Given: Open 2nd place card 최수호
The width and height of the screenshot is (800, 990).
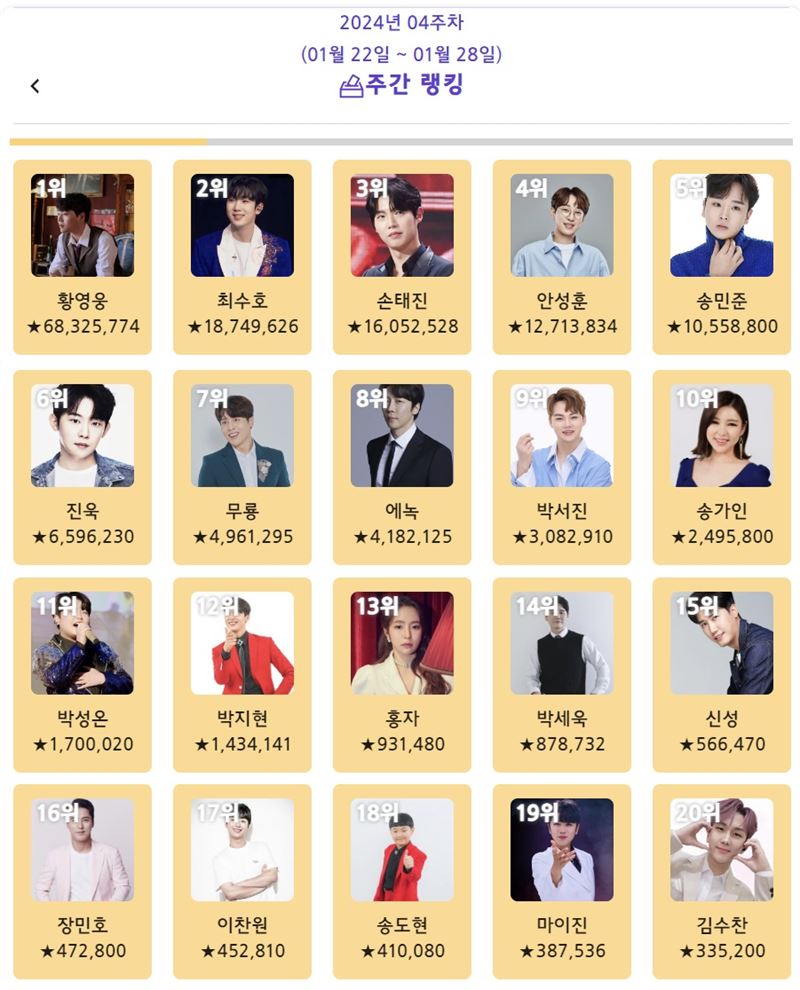Looking at the screenshot, I should [242, 257].
